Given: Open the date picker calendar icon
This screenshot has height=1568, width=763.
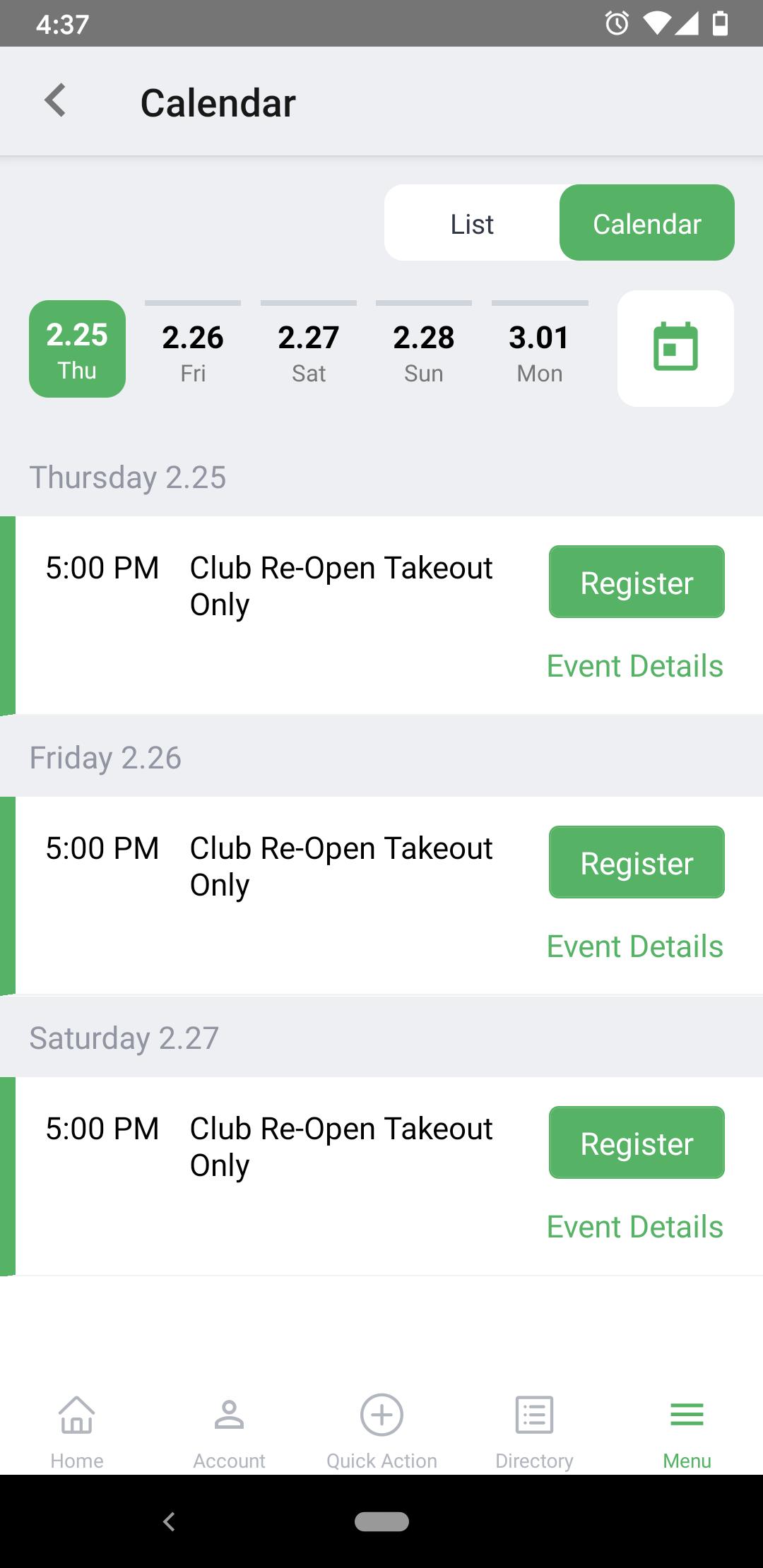Looking at the screenshot, I should (x=675, y=348).
